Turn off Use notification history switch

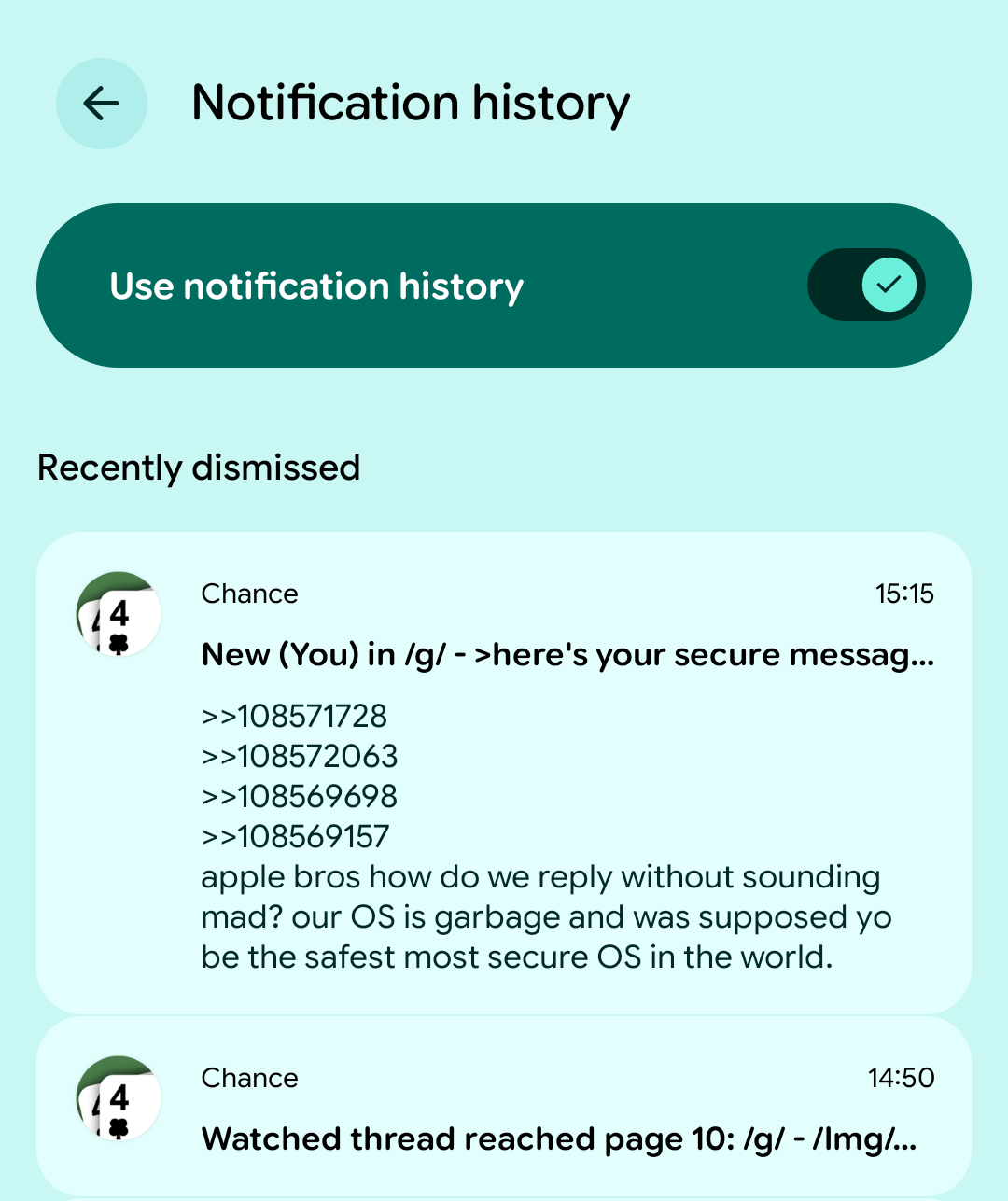pyautogui.click(x=866, y=285)
